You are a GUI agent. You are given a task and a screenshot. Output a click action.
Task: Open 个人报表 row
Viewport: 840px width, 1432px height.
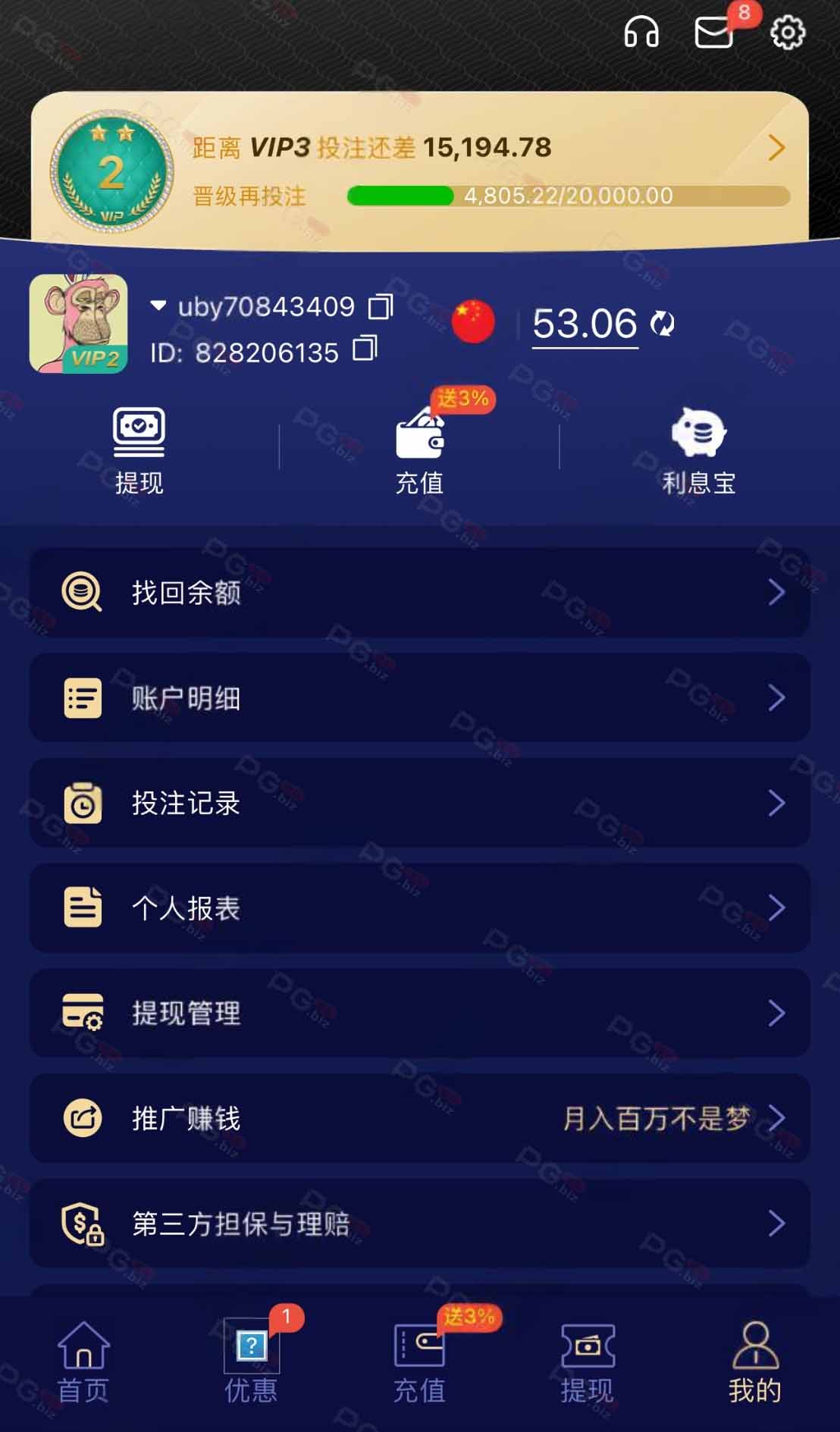tap(419, 908)
